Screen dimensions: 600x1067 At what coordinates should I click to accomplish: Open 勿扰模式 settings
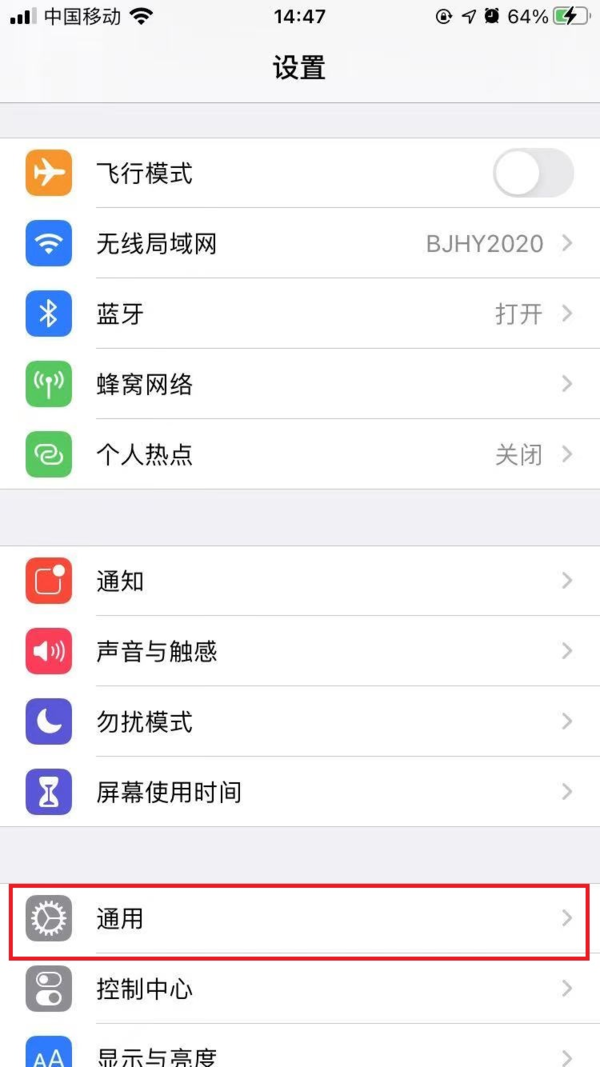(300, 722)
